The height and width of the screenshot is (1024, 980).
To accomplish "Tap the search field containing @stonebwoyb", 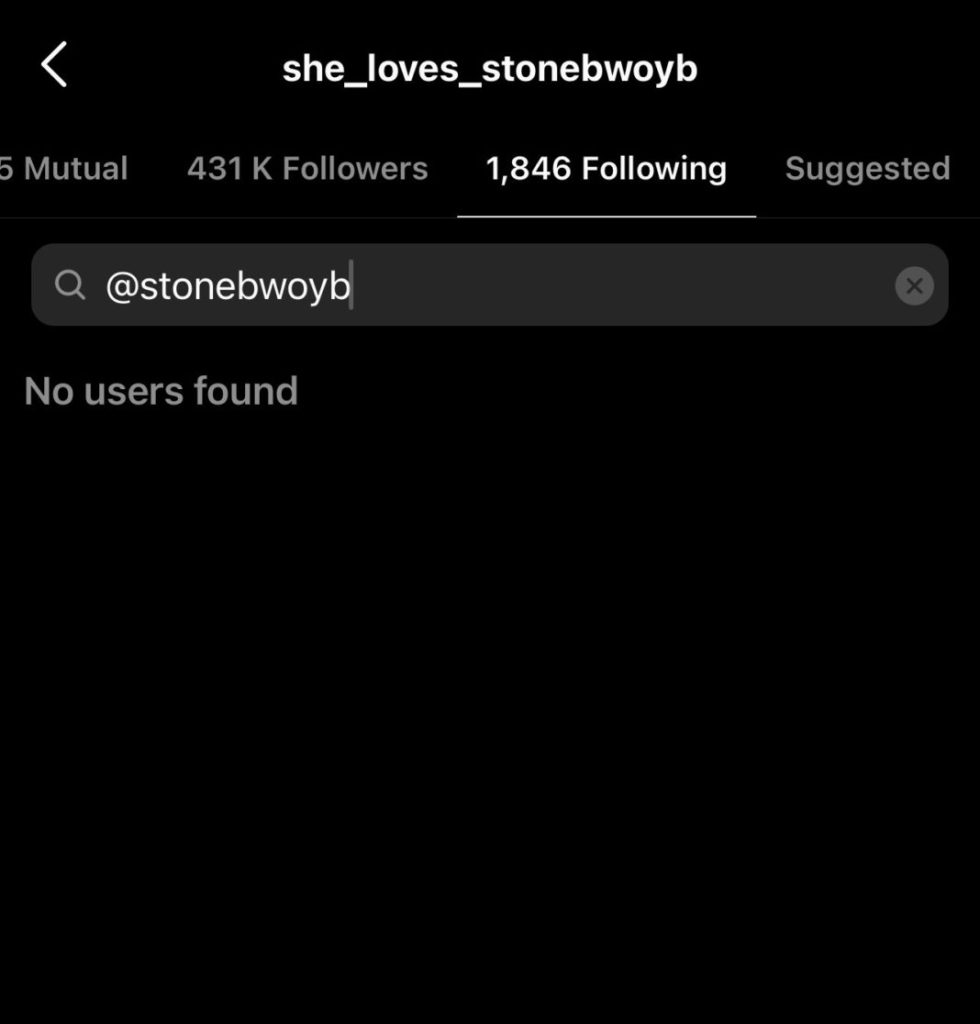I will pos(480,286).
